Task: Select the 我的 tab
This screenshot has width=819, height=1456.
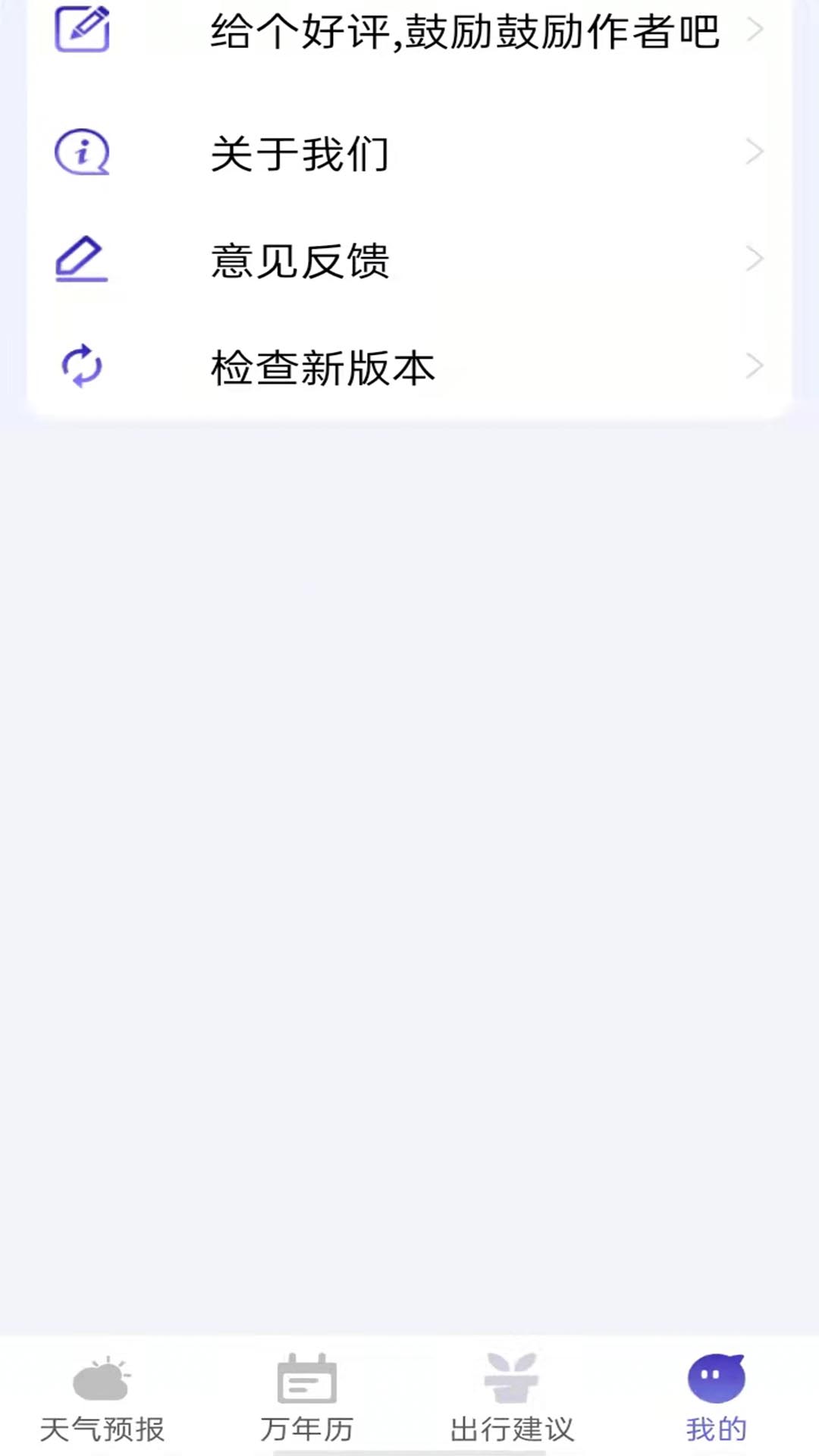Action: (x=717, y=1399)
